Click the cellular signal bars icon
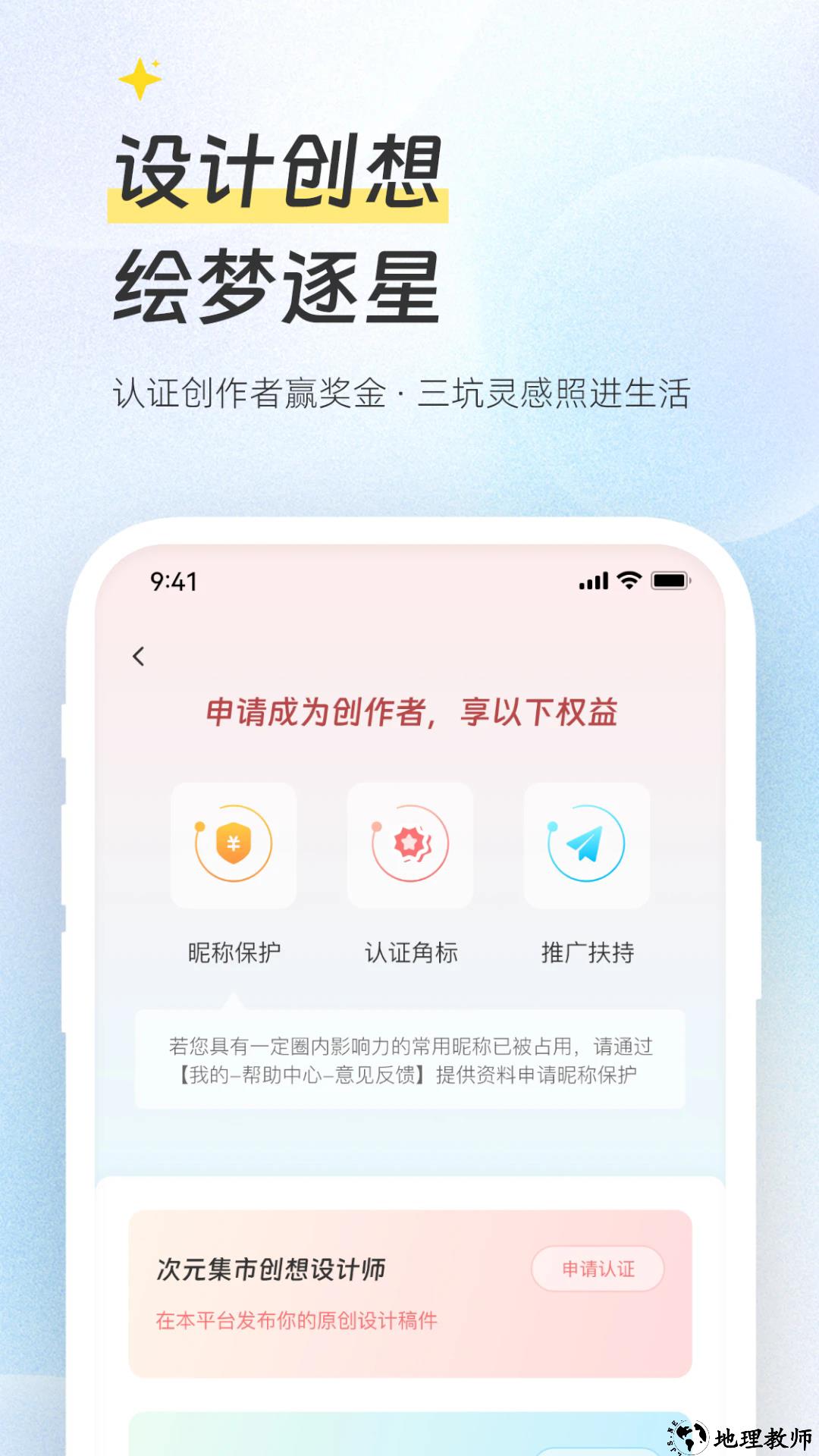This screenshot has height=1456, width=819. point(593,580)
